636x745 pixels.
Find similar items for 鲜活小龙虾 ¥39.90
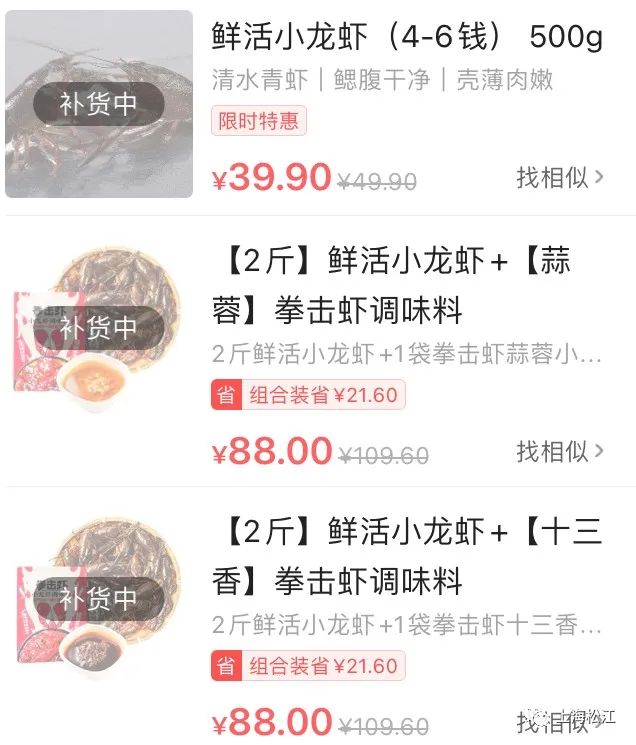[x=560, y=178]
